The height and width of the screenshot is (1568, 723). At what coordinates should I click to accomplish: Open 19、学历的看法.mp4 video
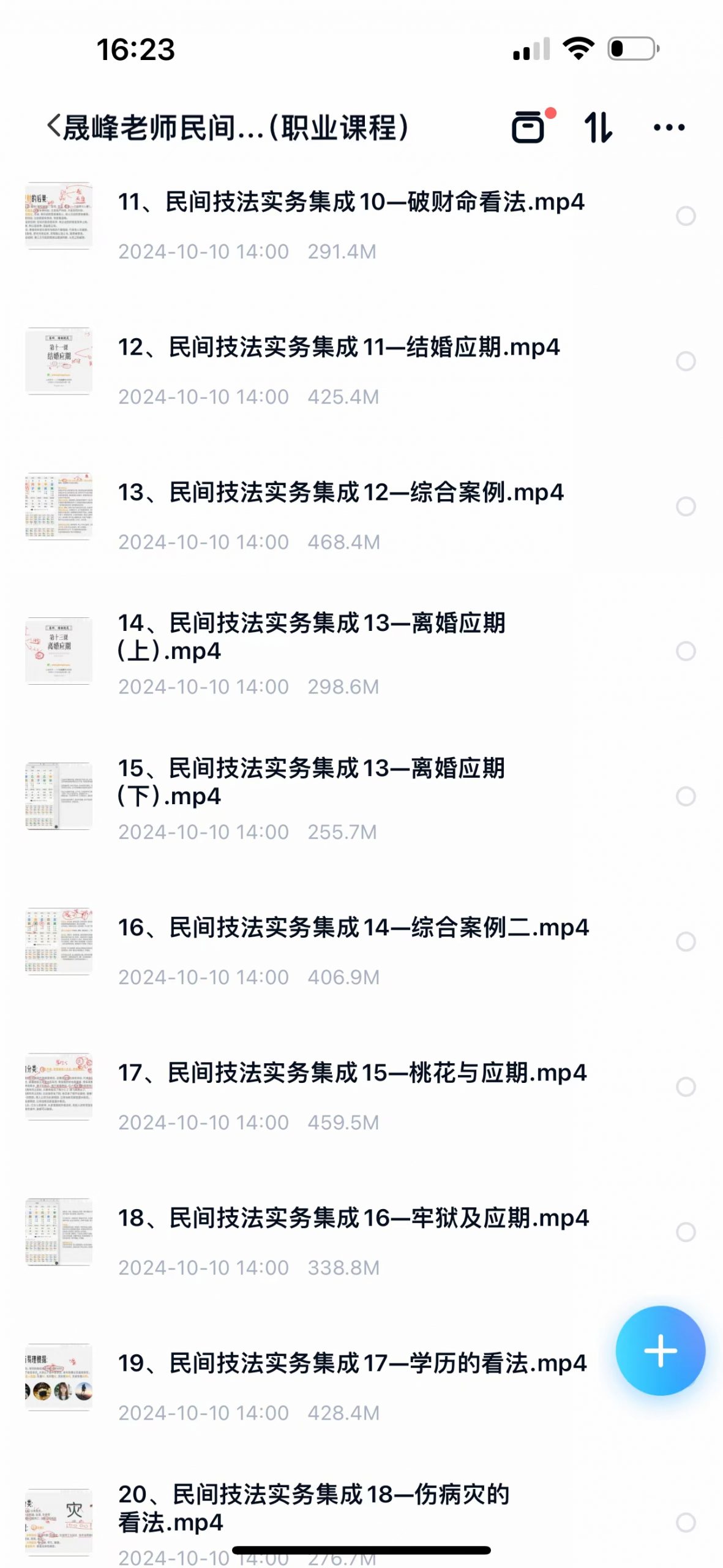352,1363
